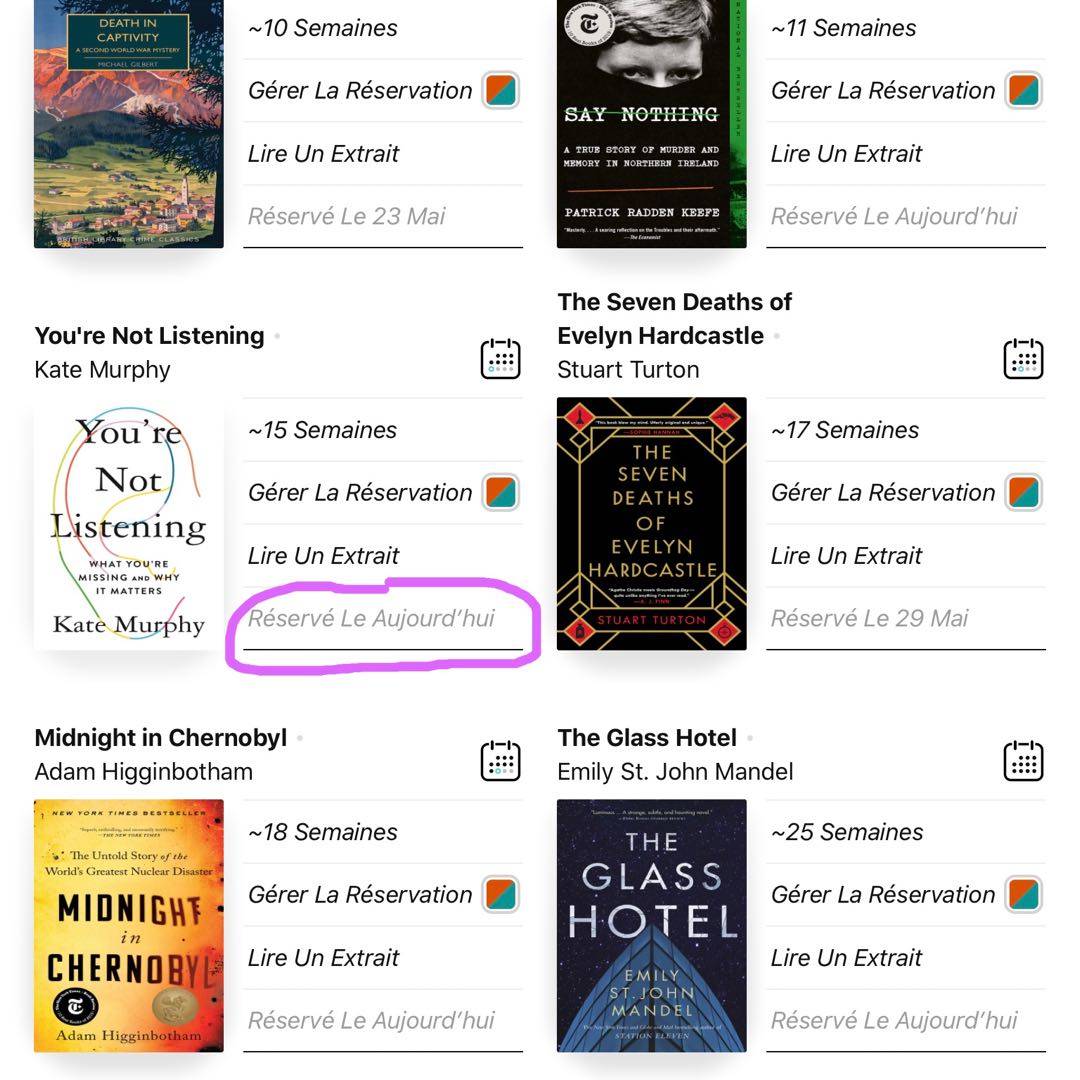Open calendar icon for You're Not Listening

pos(501,358)
